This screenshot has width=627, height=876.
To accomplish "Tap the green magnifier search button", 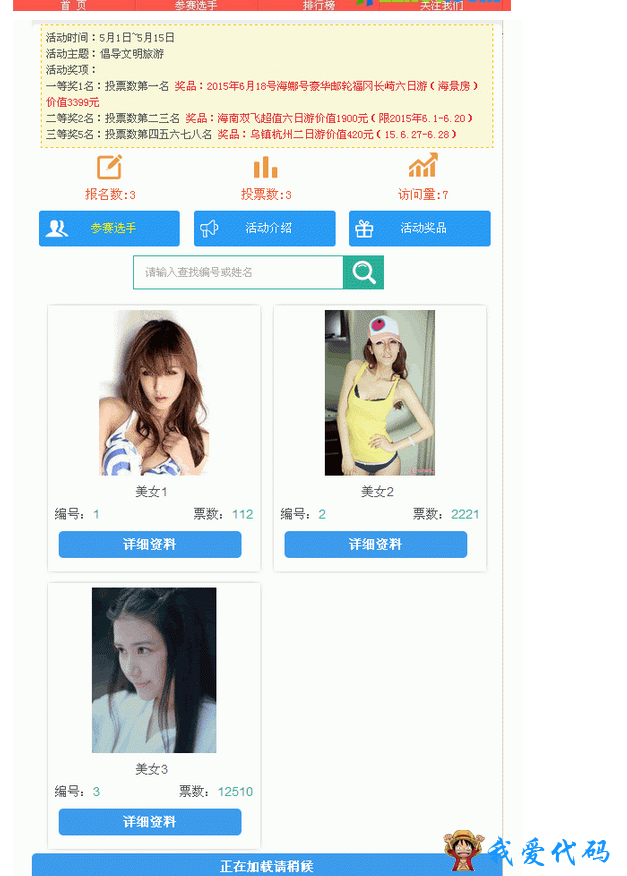I will pos(363,272).
